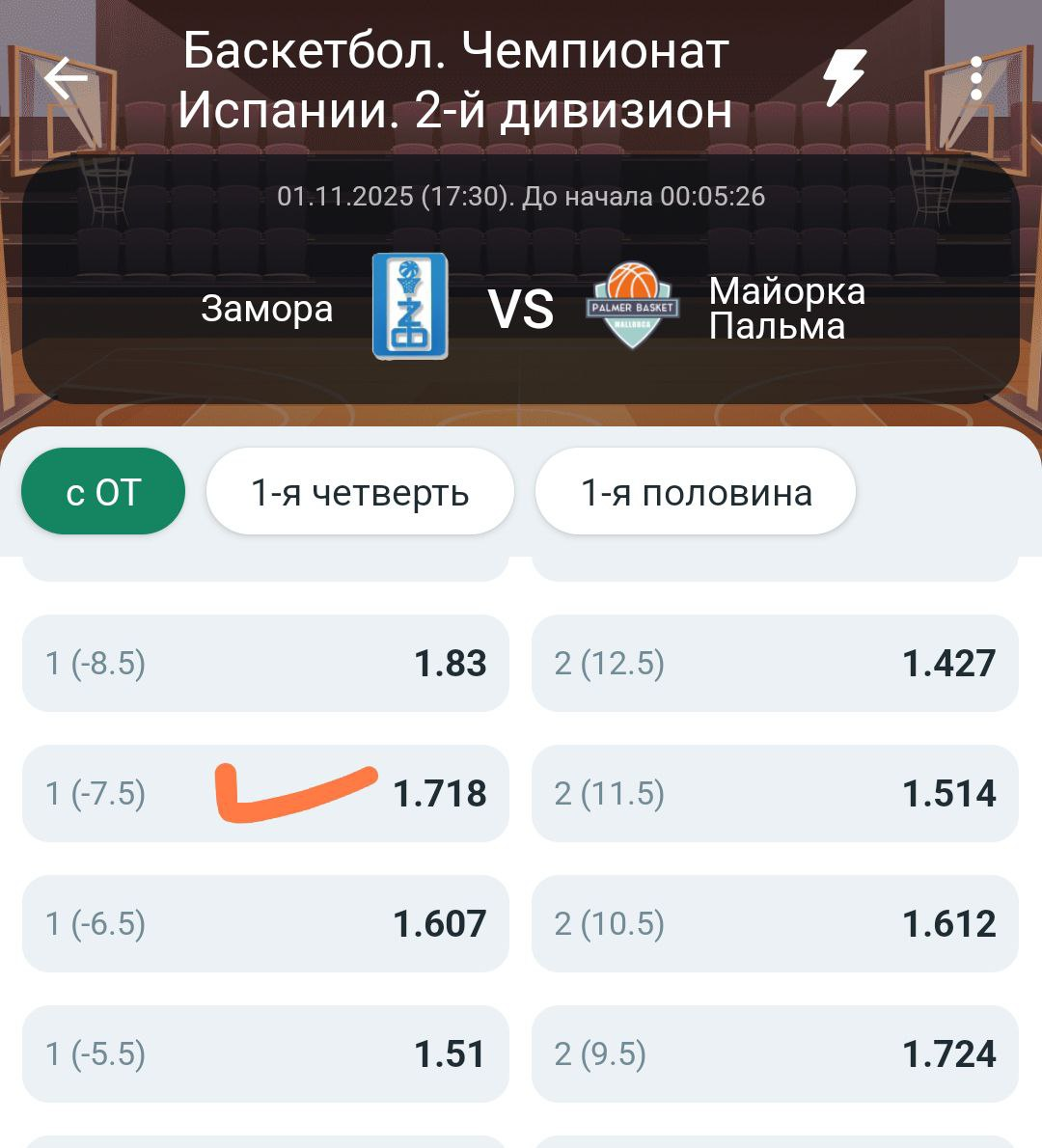This screenshot has width=1042, height=1148.
Task: Choose handicap 2 (12.5) at 1.427
Action: click(775, 664)
